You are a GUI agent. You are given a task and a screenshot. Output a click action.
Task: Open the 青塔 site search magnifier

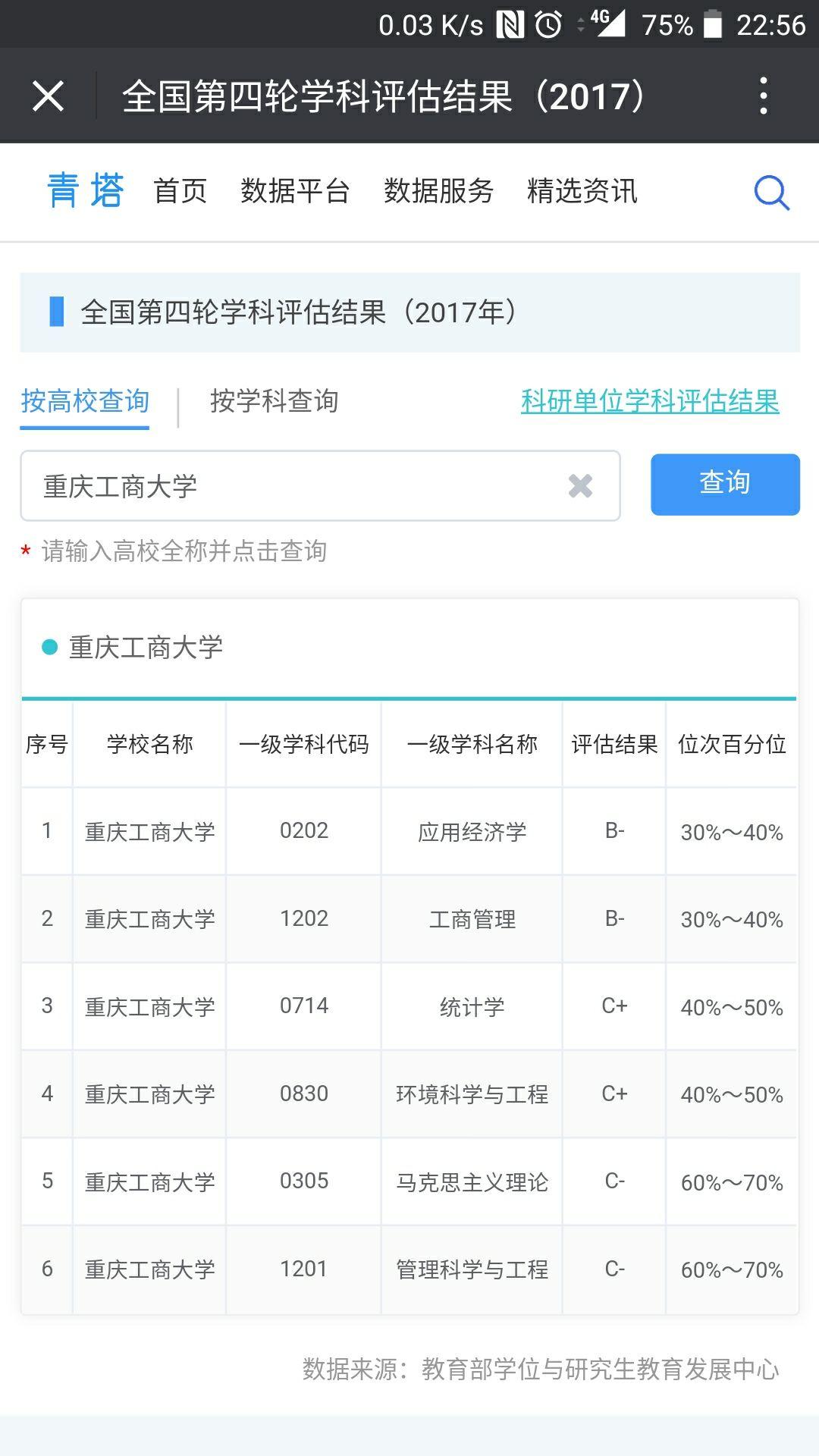[x=772, y=193]
